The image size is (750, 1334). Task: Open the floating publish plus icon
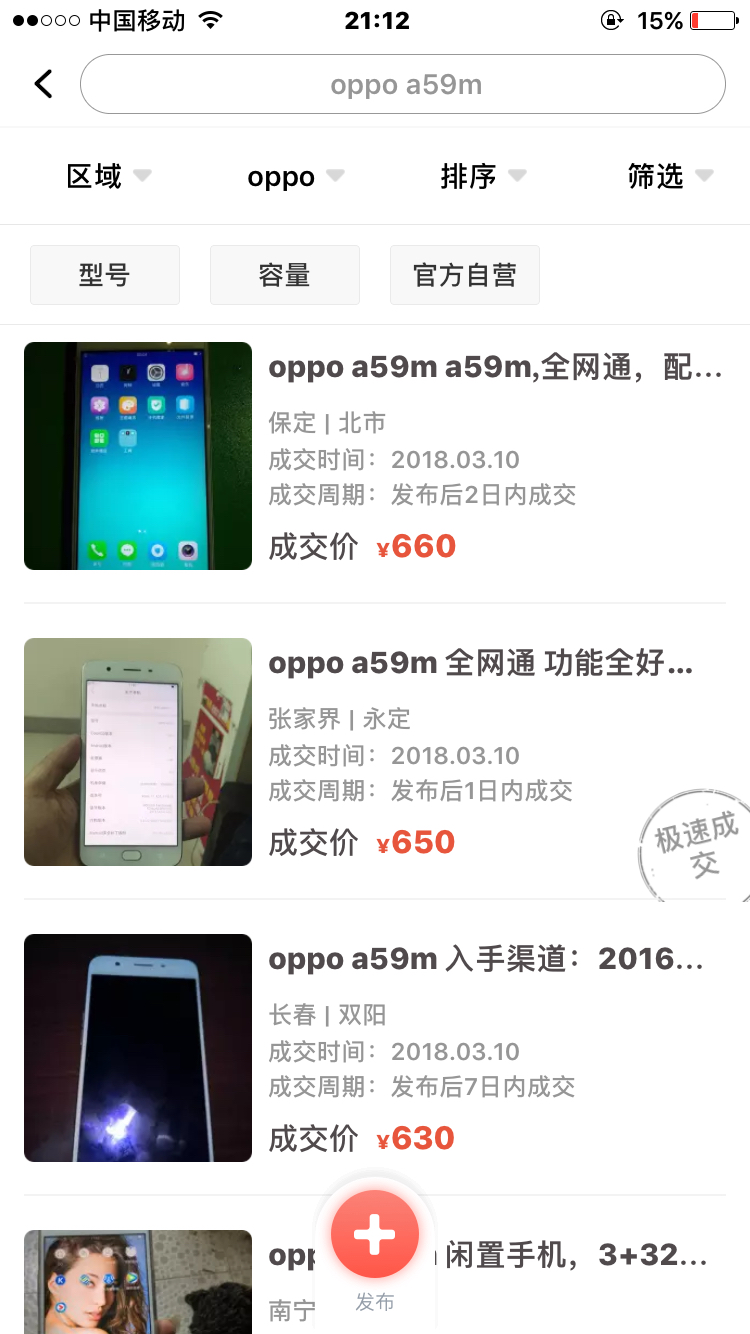click(x=374, y=1233)
